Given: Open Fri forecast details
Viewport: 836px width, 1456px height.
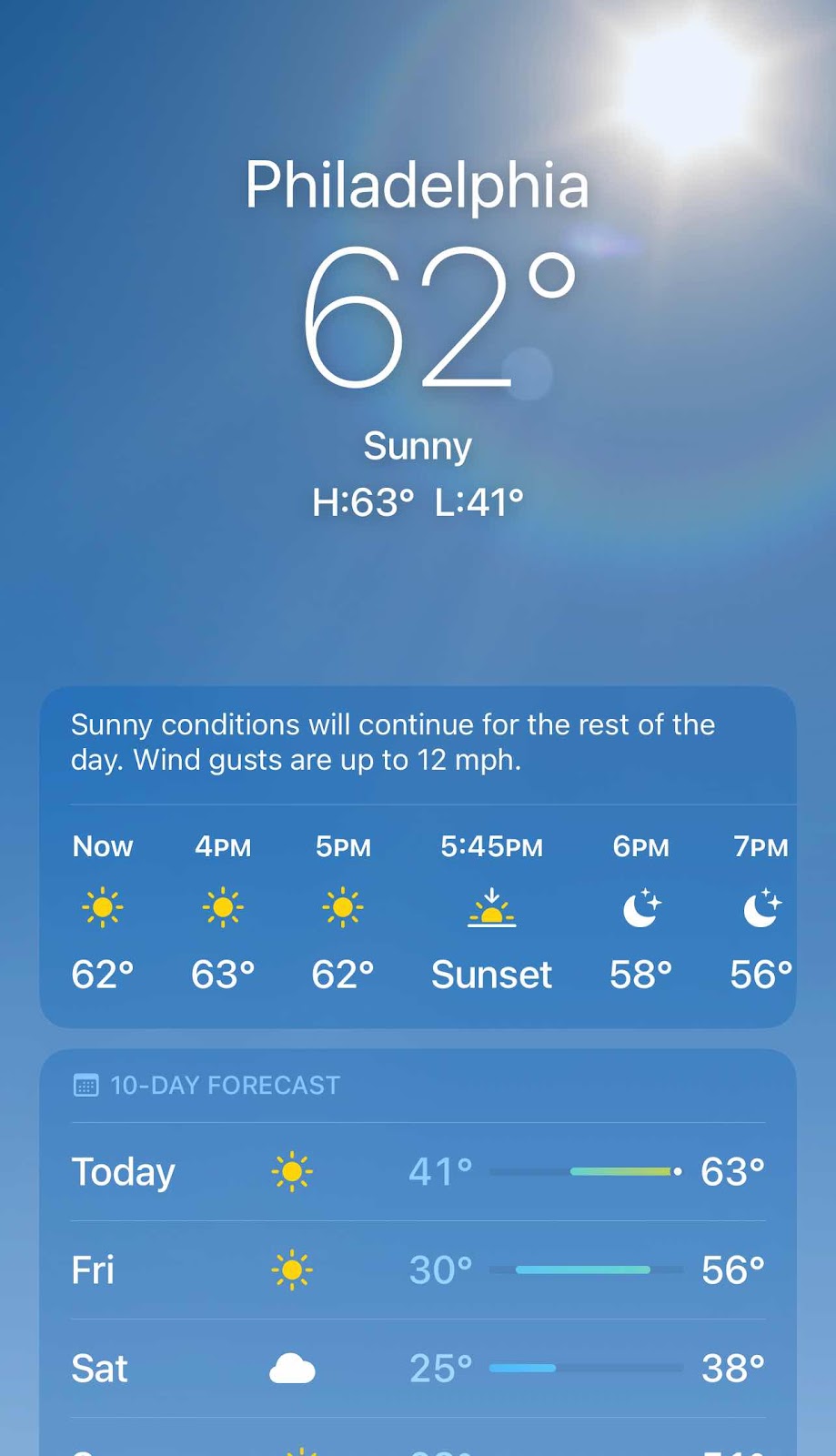Looking at the screenshot, I should [x=418, y=1269].
